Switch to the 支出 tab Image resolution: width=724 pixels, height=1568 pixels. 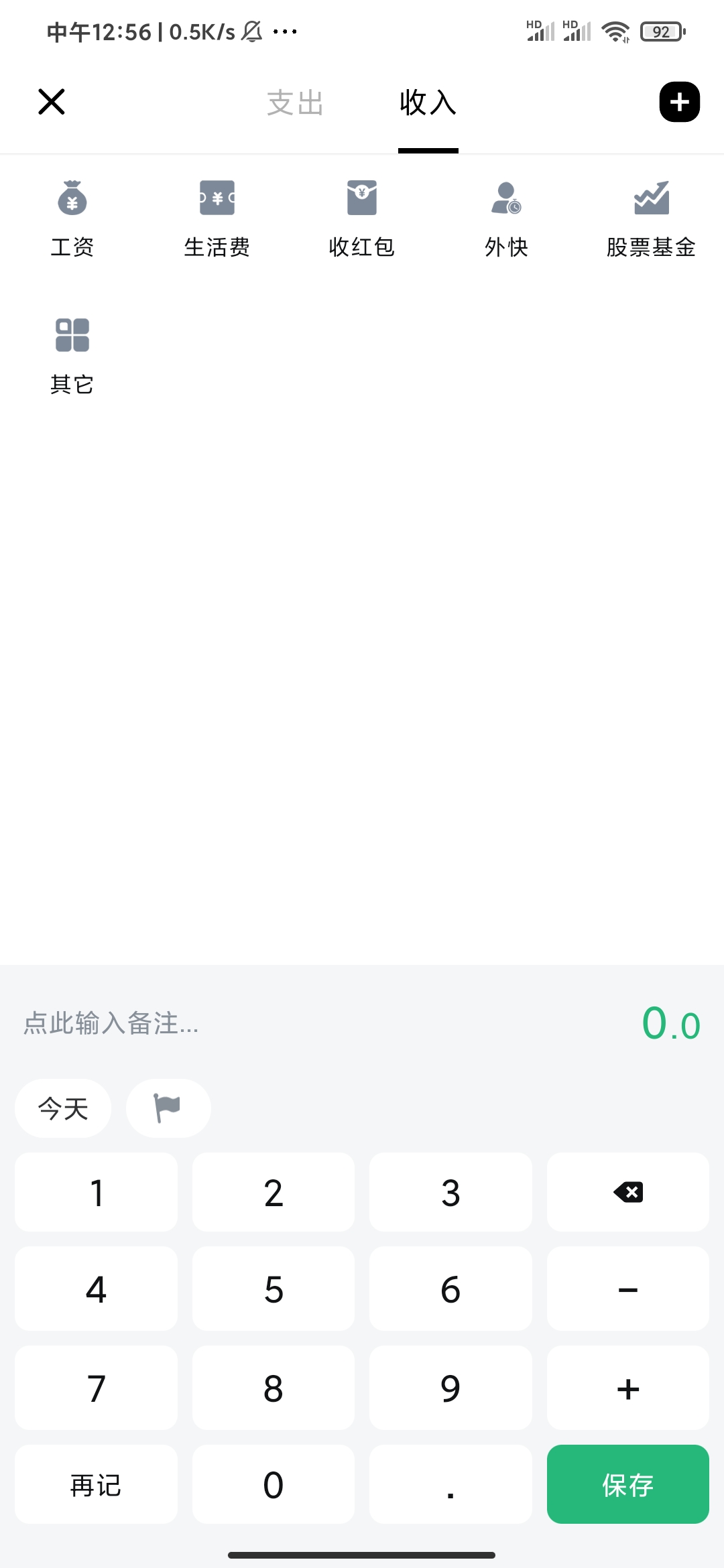pyautogui.click(x=295, y=103)
